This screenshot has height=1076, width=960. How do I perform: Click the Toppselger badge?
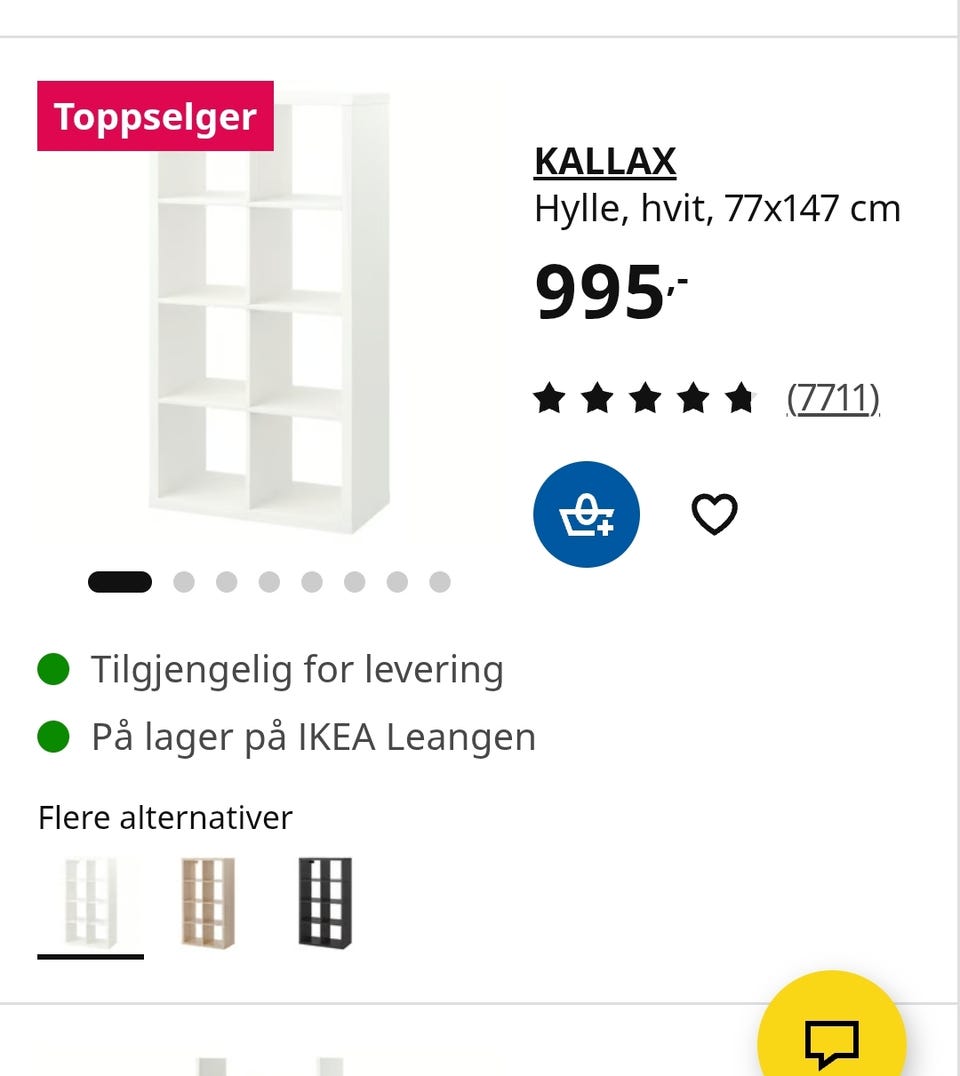tap(154, 116)
